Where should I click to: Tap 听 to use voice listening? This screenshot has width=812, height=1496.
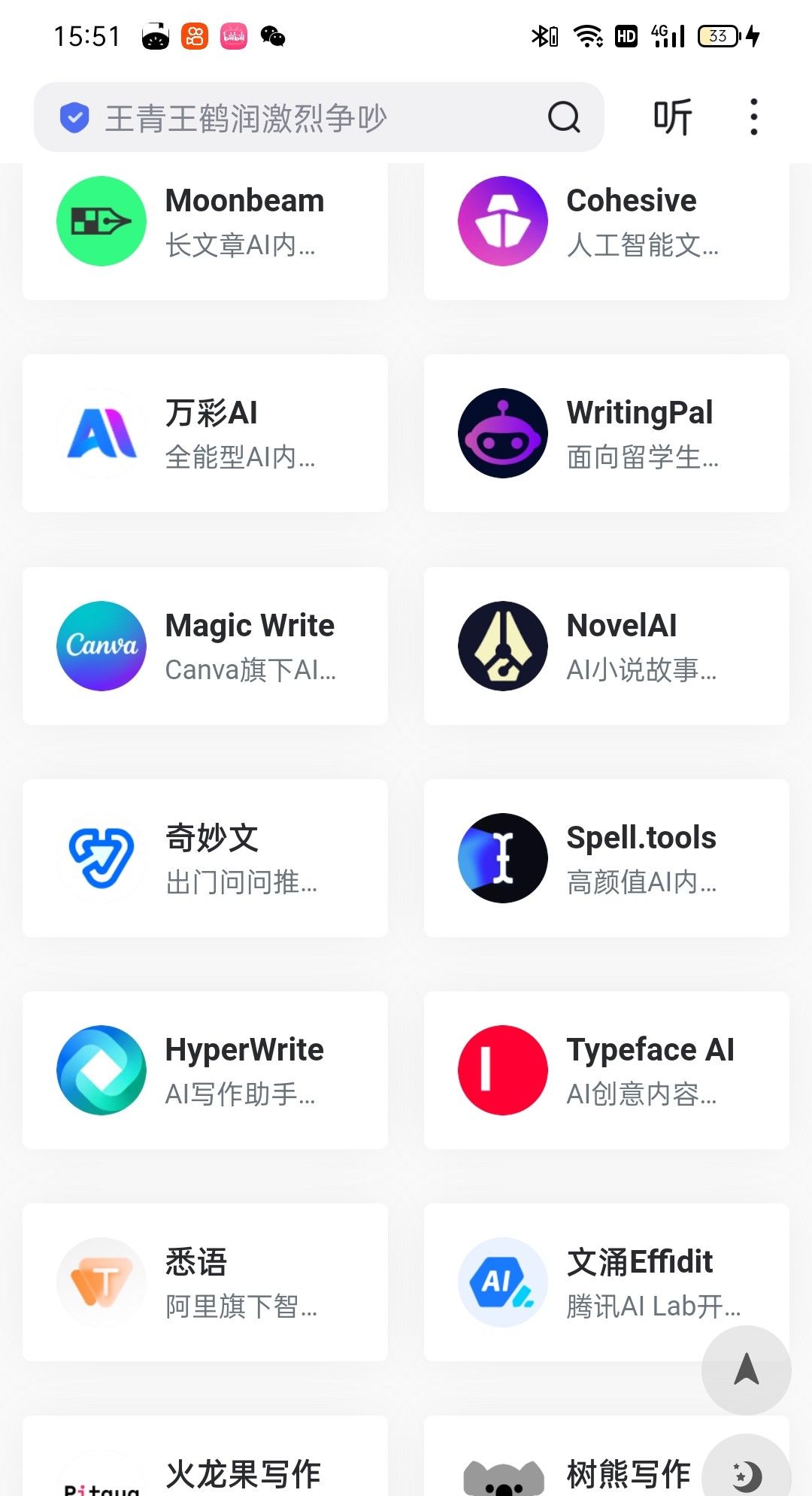(x=671, y=117)
